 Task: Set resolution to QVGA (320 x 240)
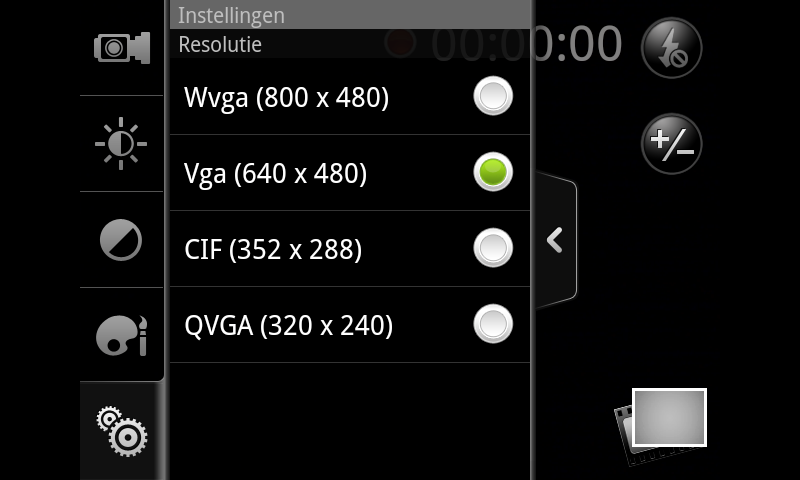pyautogui.click(x=492, y=324)
